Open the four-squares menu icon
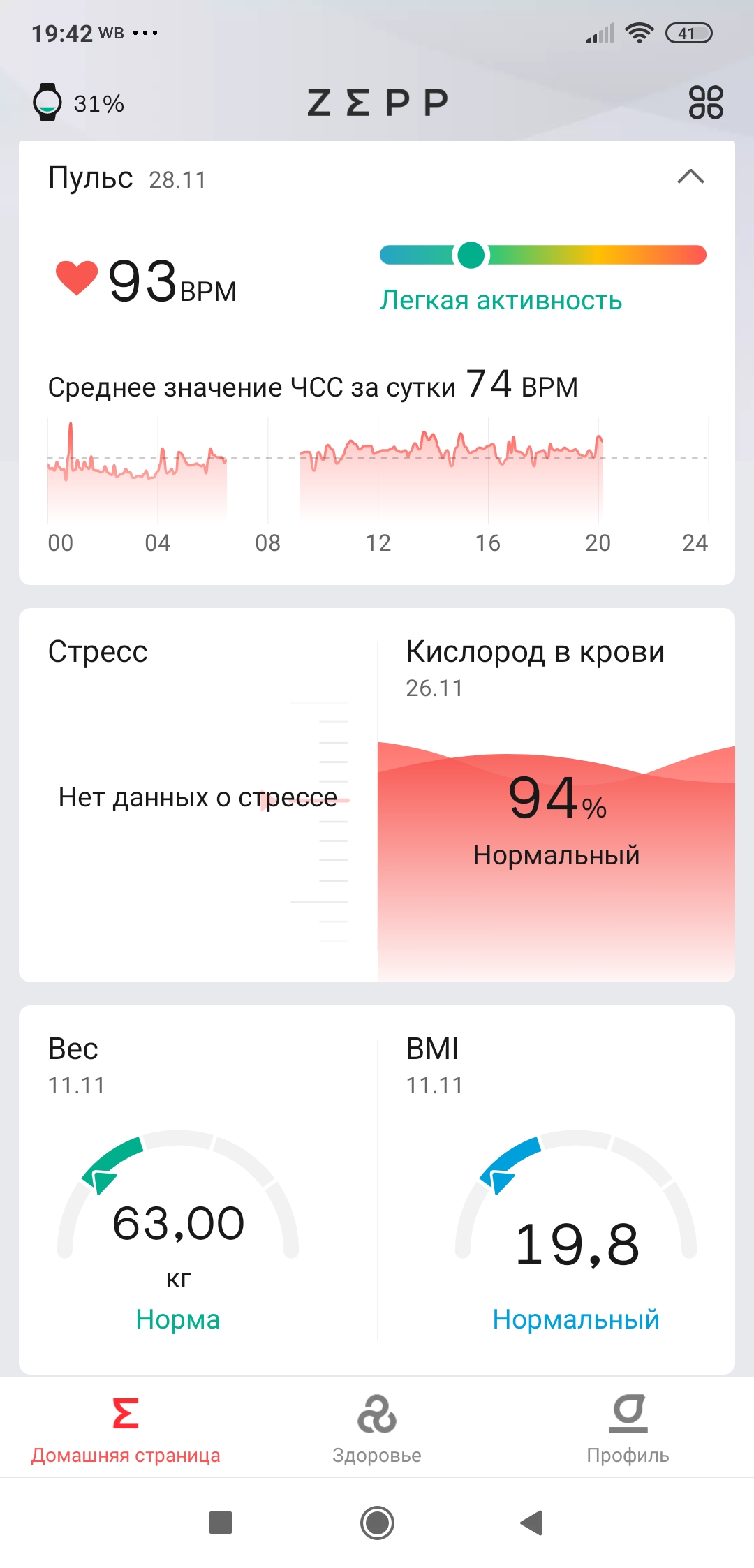The image size is (754, 1568). click(x=706, y=103)
